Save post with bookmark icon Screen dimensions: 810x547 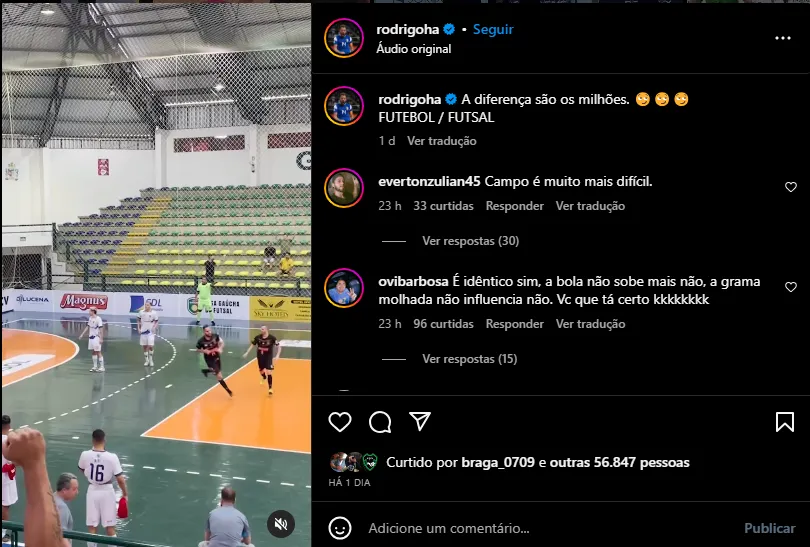coord(785,422)
